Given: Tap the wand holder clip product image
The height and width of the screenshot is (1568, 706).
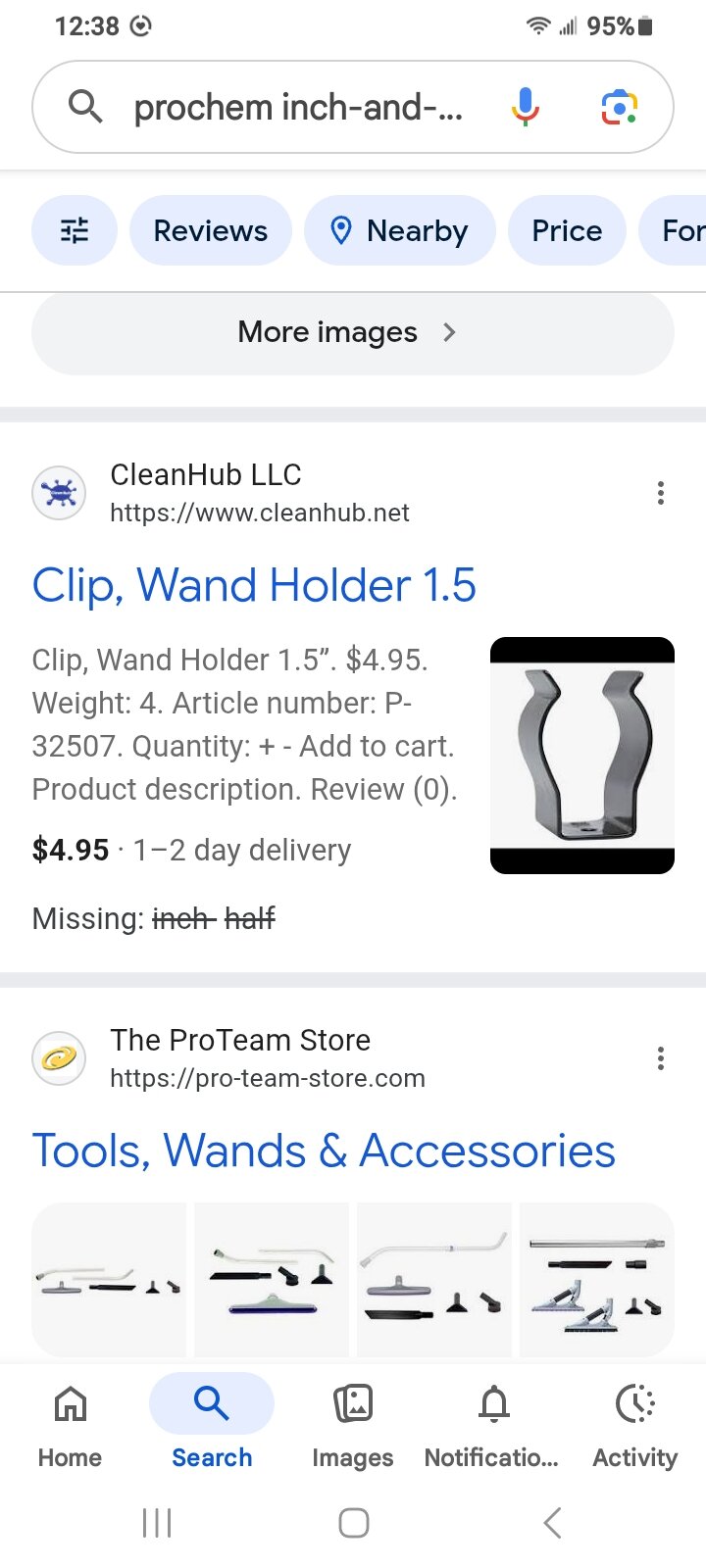Looking at the screenshot, I should point(582,754).
